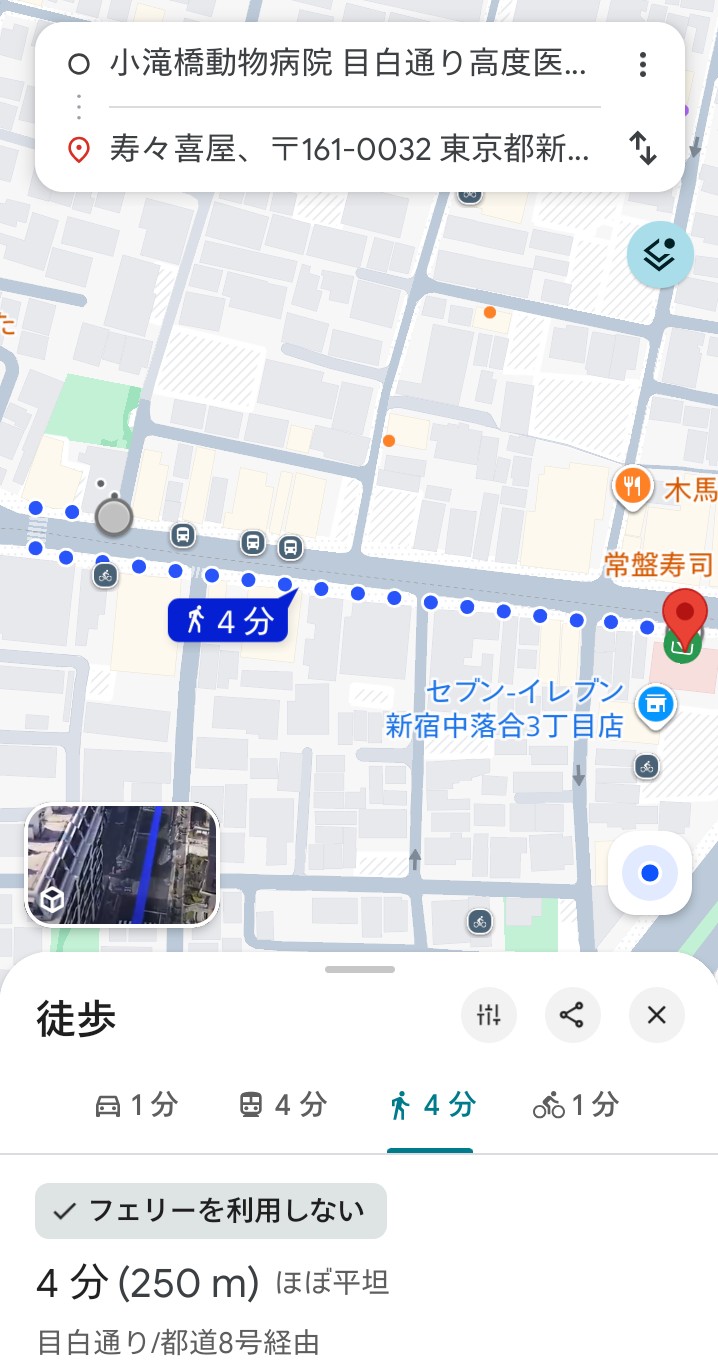Select the walking tab (4分)

pos(431,1105)
